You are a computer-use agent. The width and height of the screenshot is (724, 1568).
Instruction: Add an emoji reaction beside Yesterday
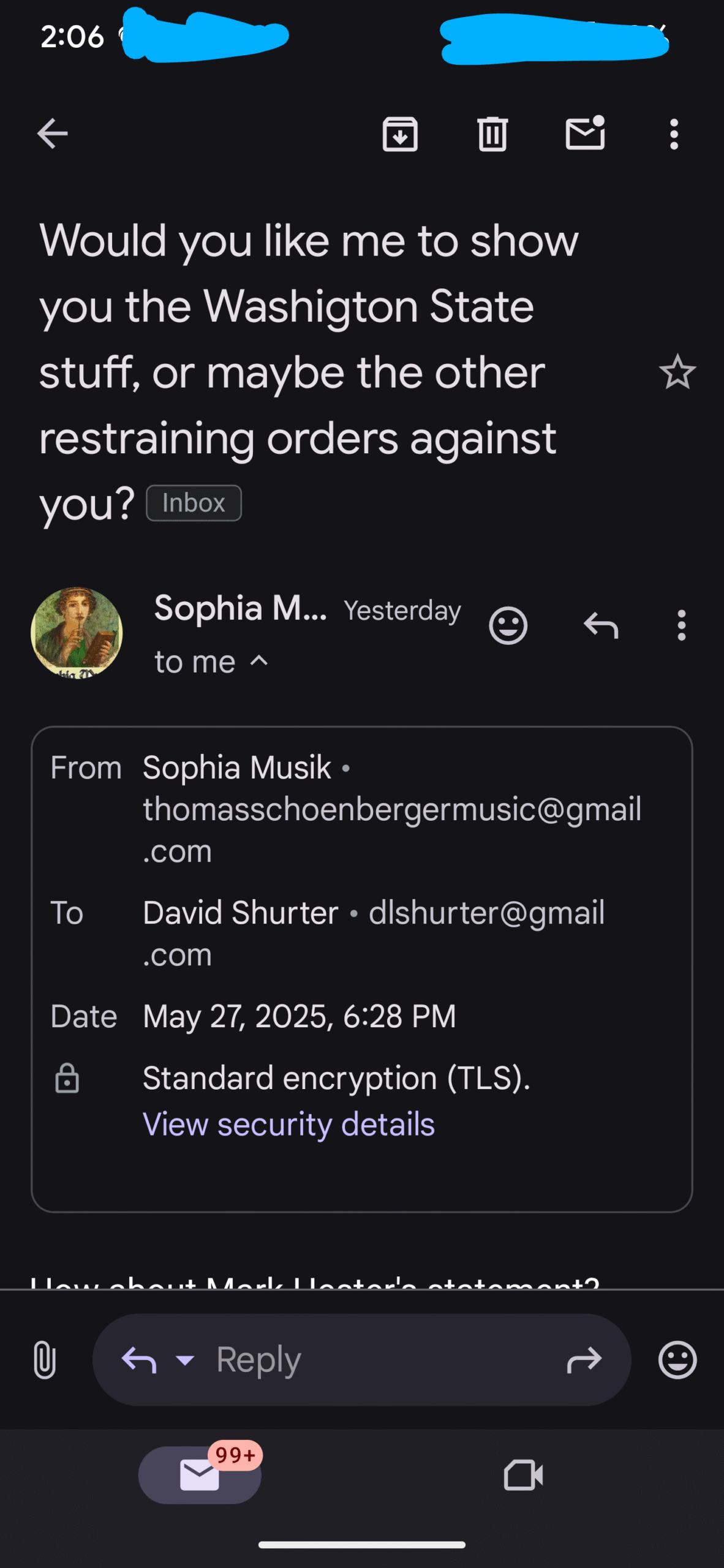pyautogui.click(x=508, y=625)
